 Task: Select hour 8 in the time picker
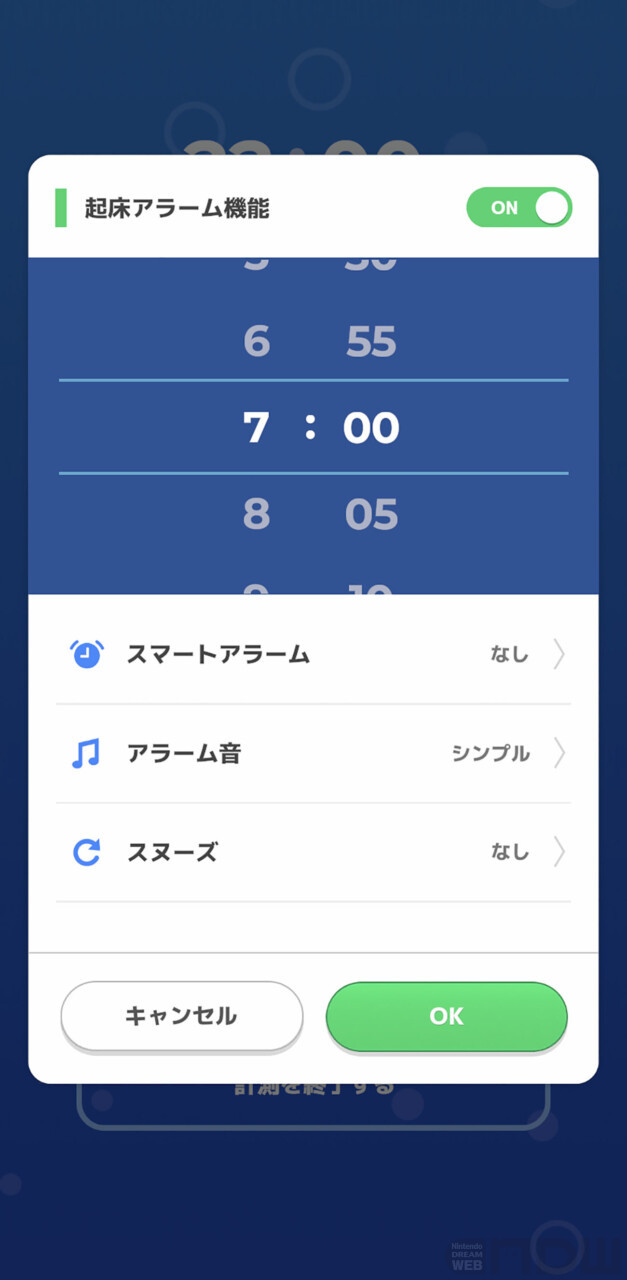tap(256, 515)
